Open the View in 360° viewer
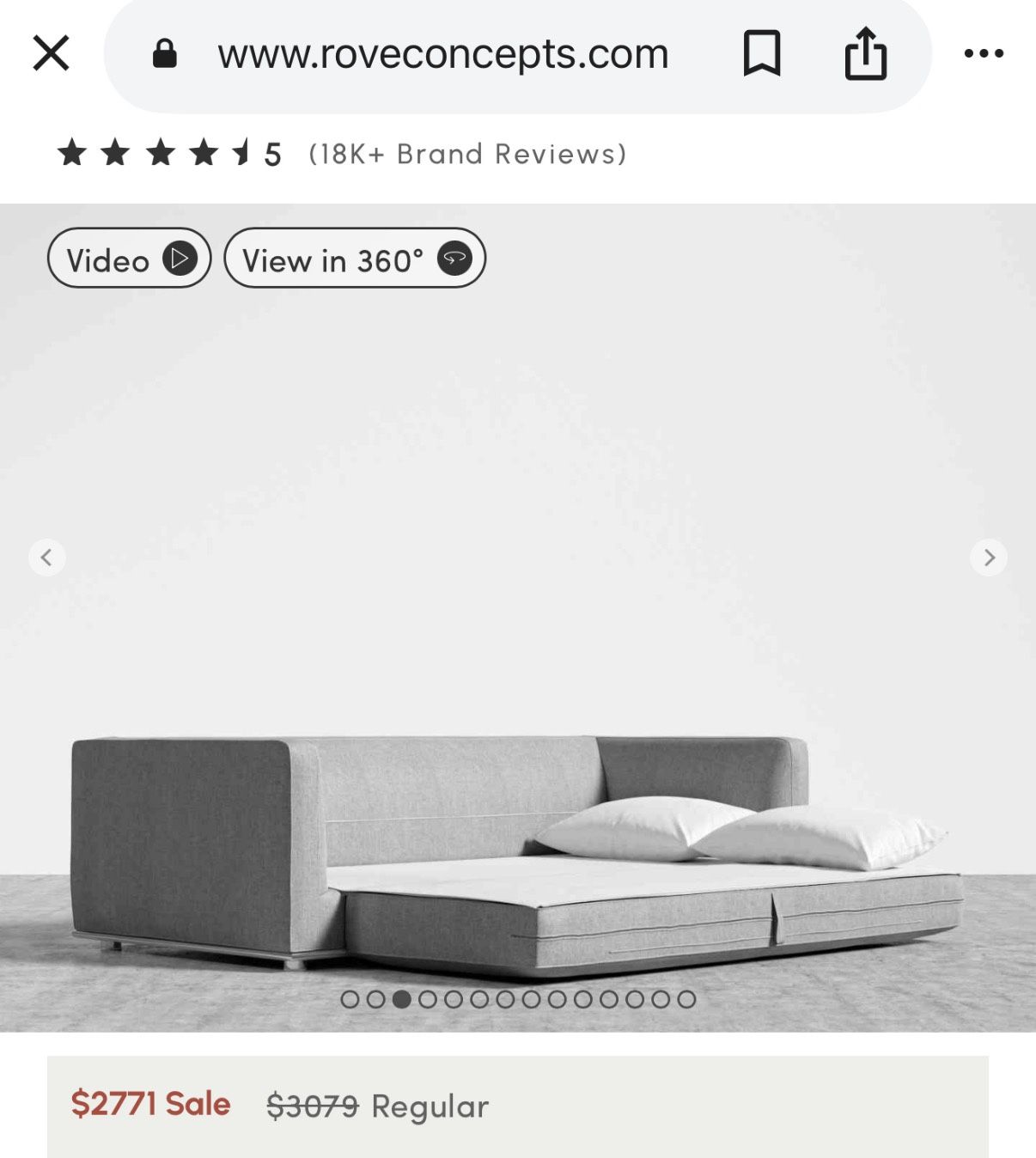This screenshot has height=1158, width=1036. coord(355,259)
